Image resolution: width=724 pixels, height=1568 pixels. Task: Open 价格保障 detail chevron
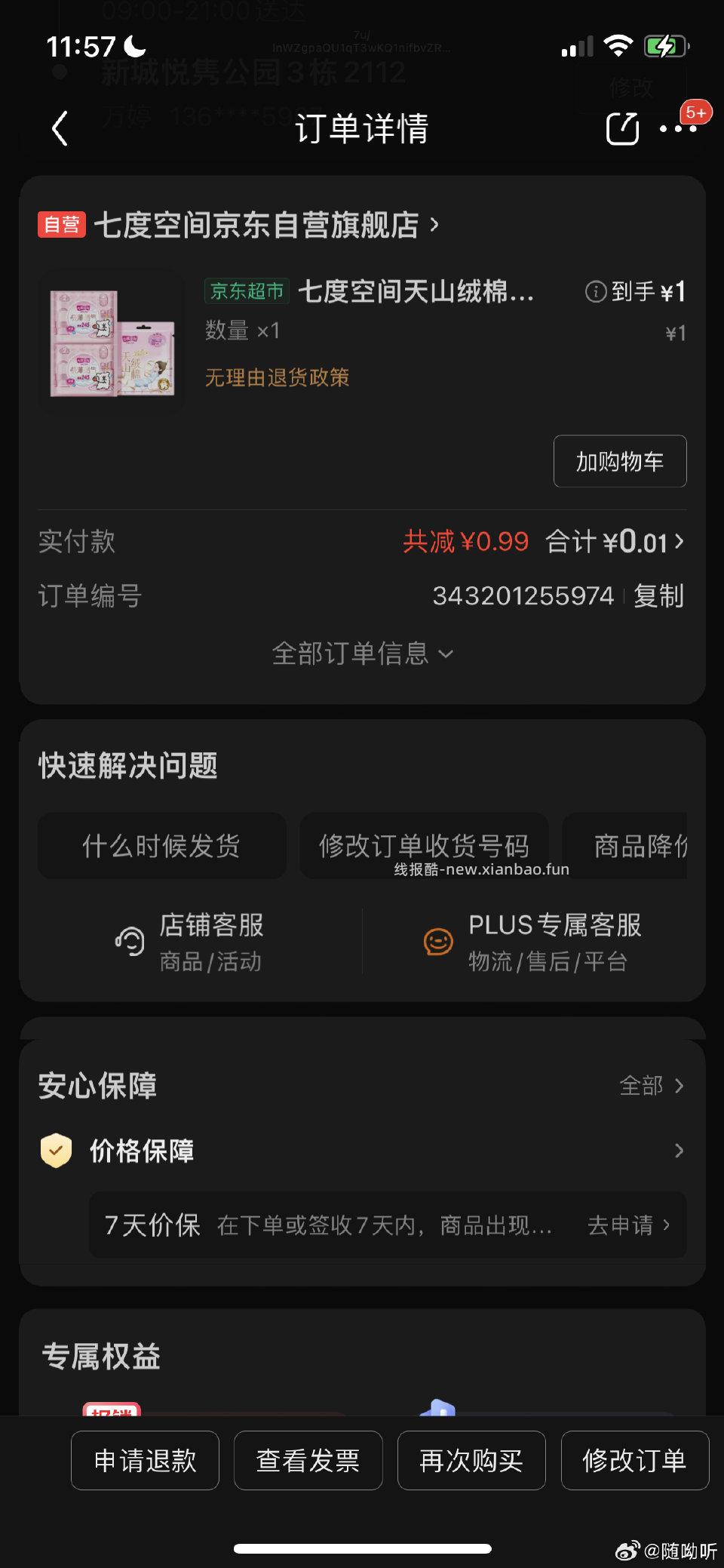[677, 1151]
